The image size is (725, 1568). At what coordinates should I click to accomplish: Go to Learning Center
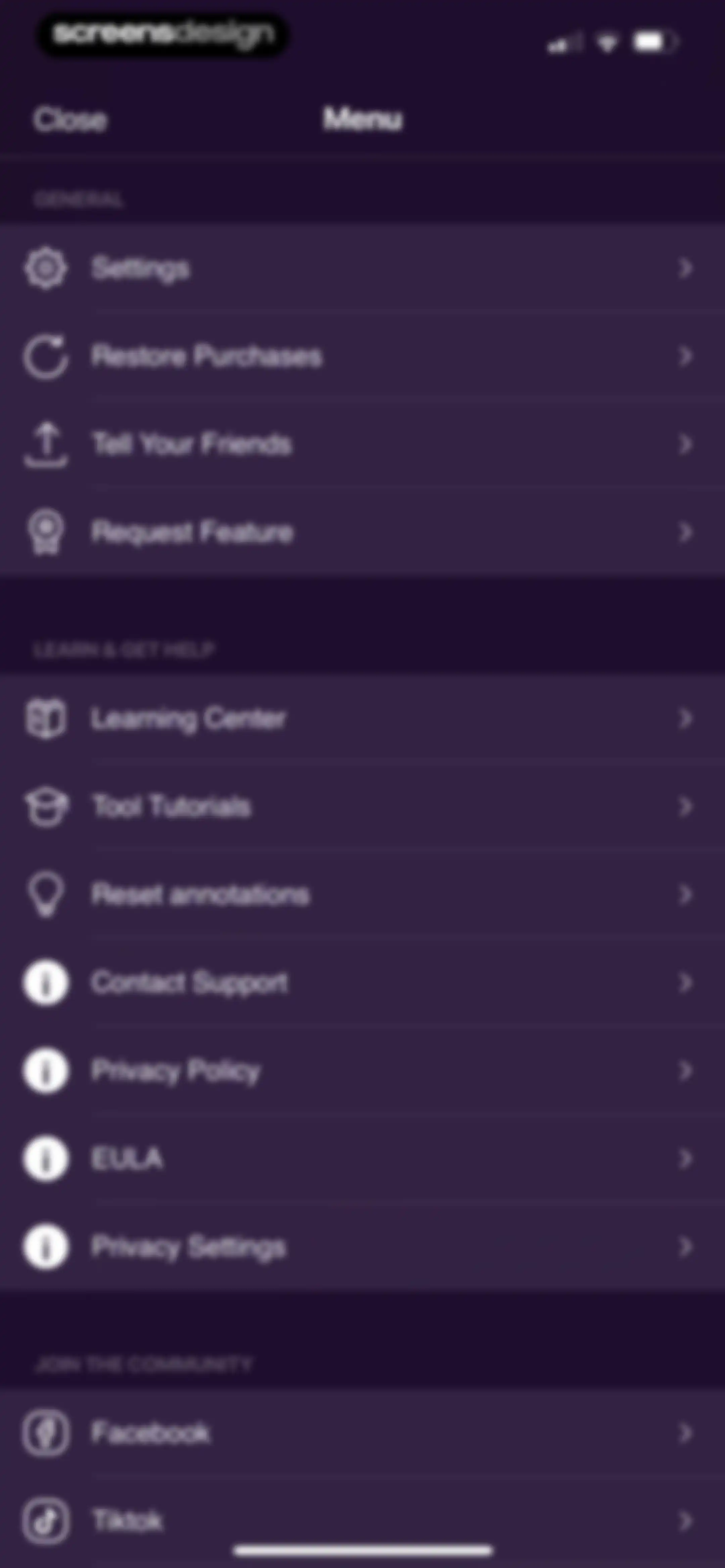[x=362, y=719]
